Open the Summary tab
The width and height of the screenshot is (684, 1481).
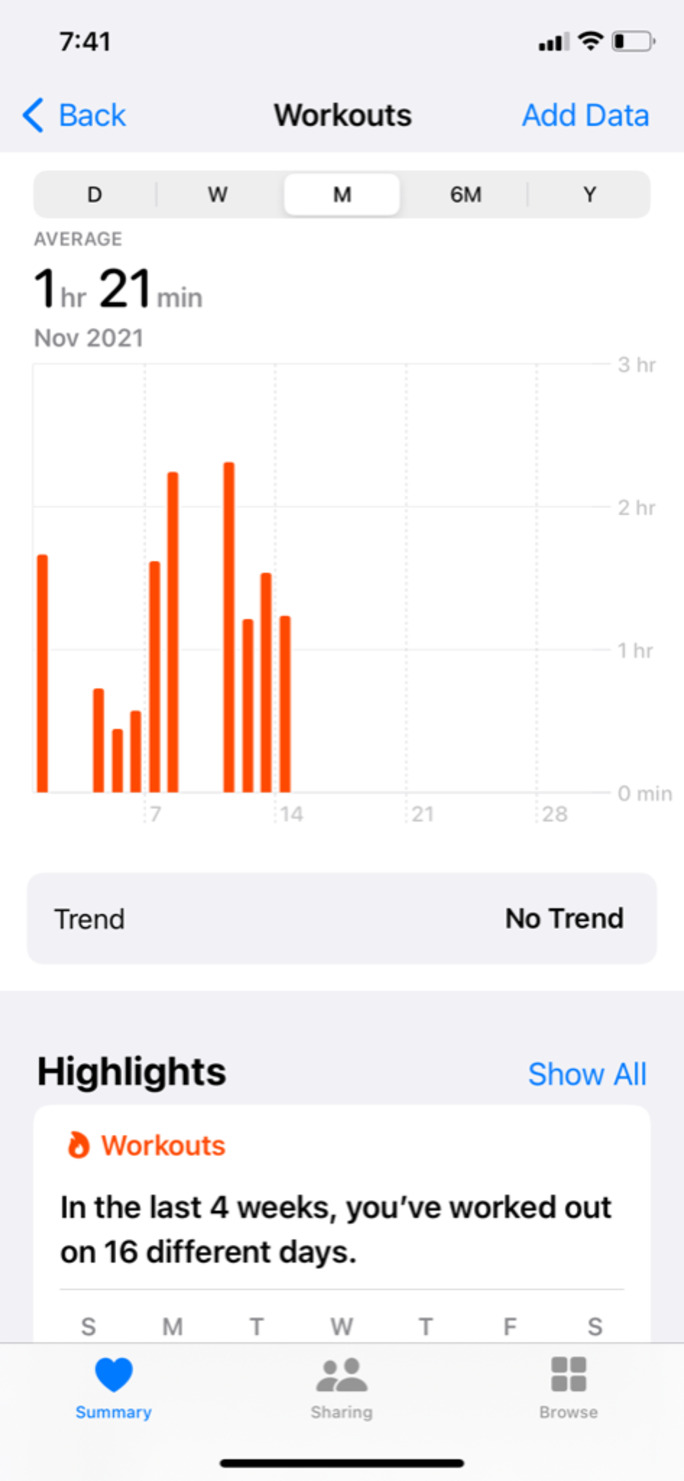[x=114, y=1388]
